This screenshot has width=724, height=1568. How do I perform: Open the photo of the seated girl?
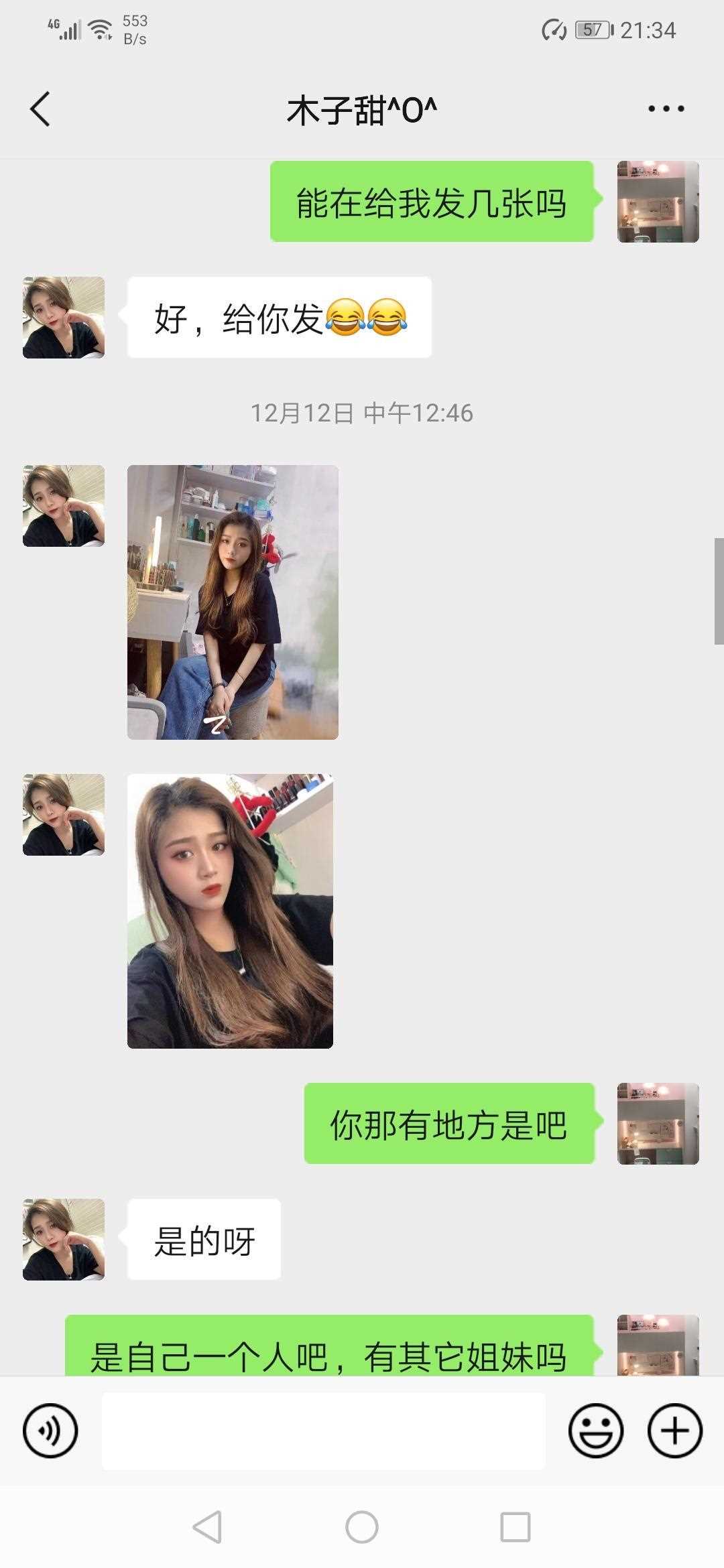[x=233, y=602]
